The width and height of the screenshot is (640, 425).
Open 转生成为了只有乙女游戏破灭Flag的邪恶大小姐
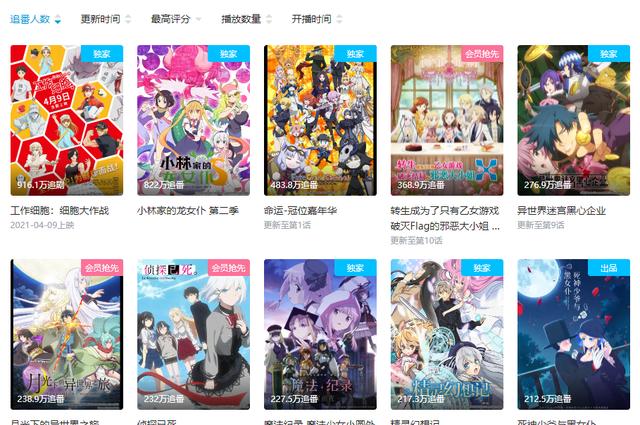click(x=447, y=121)
